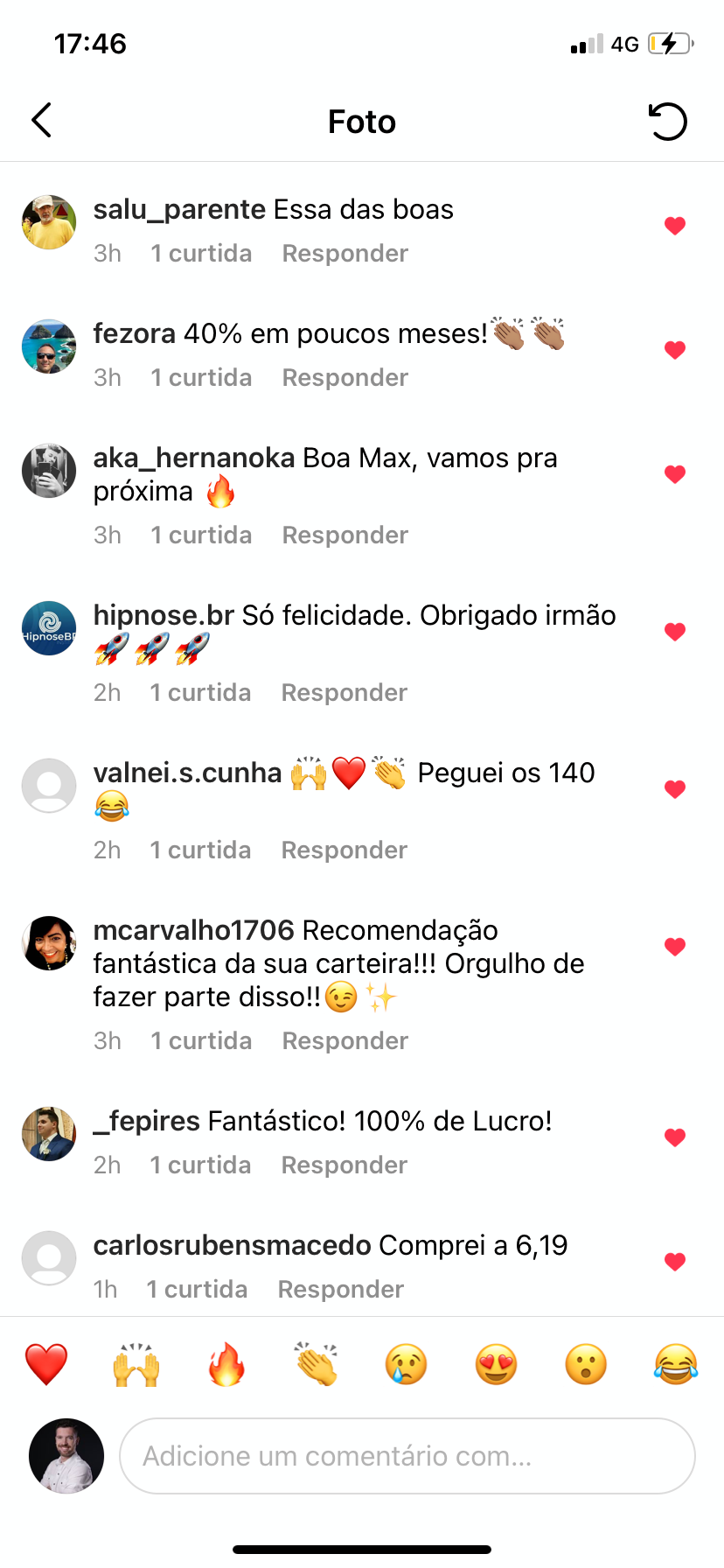Add the fire emoji to a comment
This screenshot has width=724, height=1568.
[x=226, y=1364]
